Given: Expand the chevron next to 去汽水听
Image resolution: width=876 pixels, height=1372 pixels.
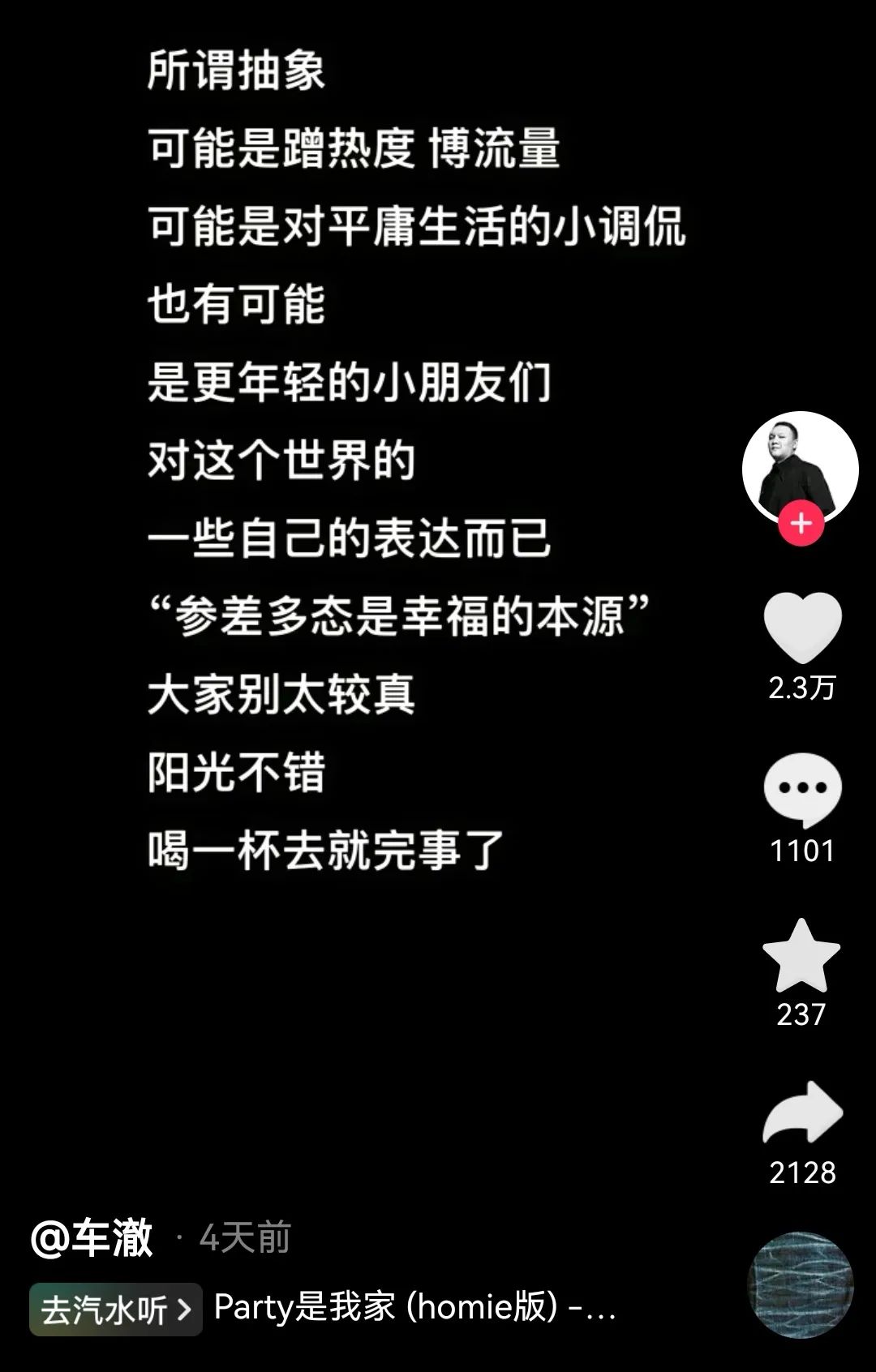Looking at the screenshot, I should click(x=185, y=1310).
